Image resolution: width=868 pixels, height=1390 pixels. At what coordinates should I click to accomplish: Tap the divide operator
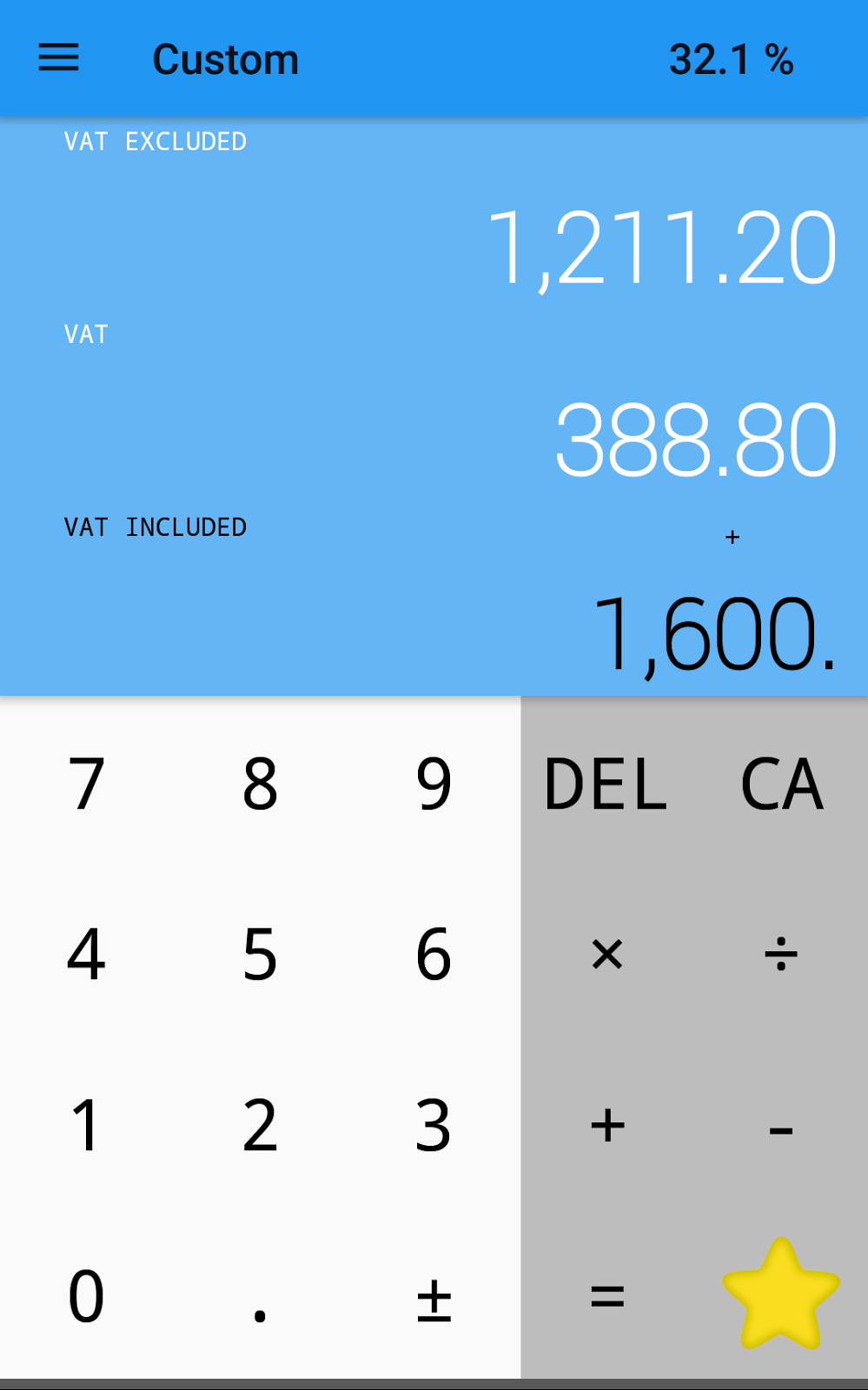click(781, 955)
